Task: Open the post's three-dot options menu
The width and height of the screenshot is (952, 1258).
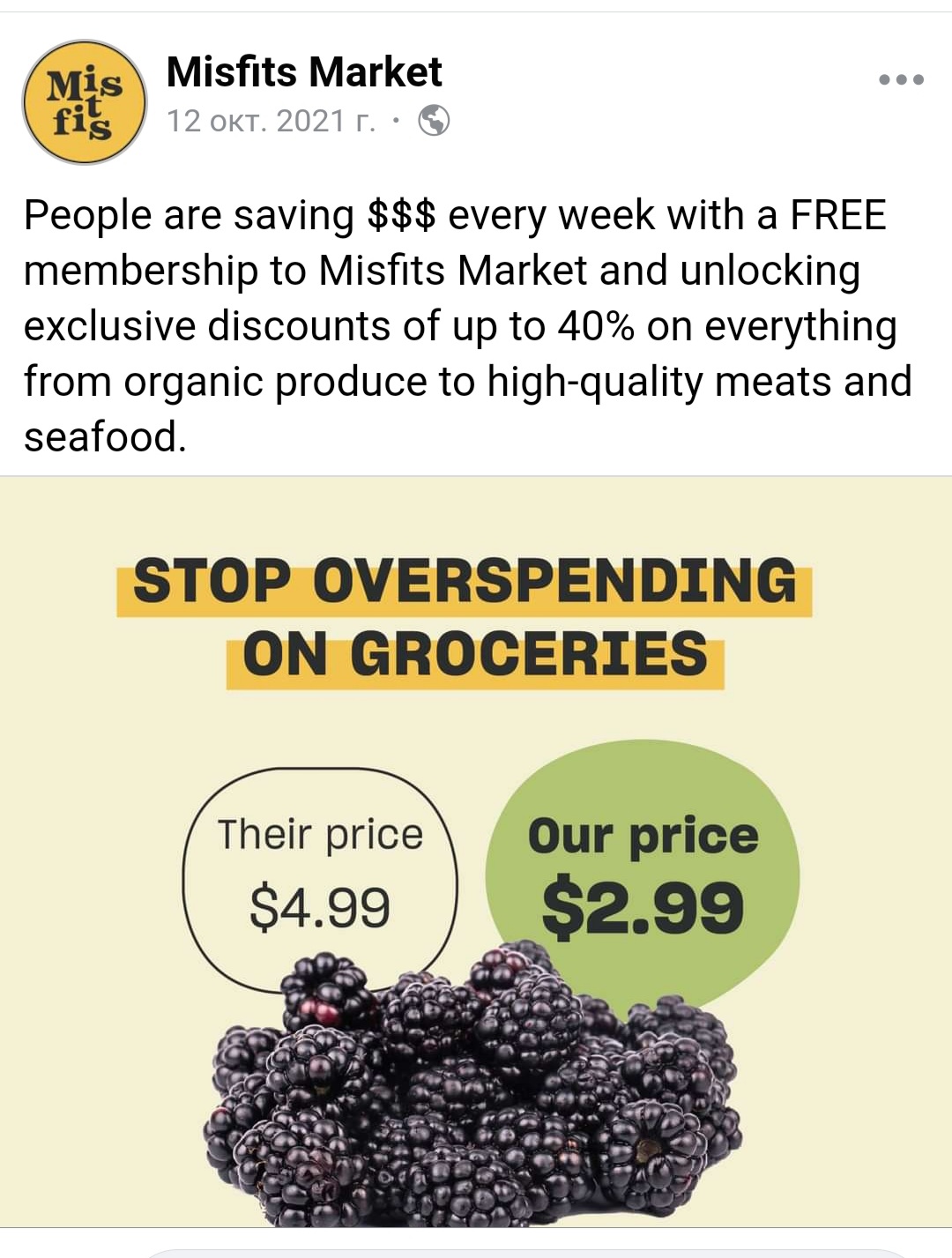Action: coord(901,79)
